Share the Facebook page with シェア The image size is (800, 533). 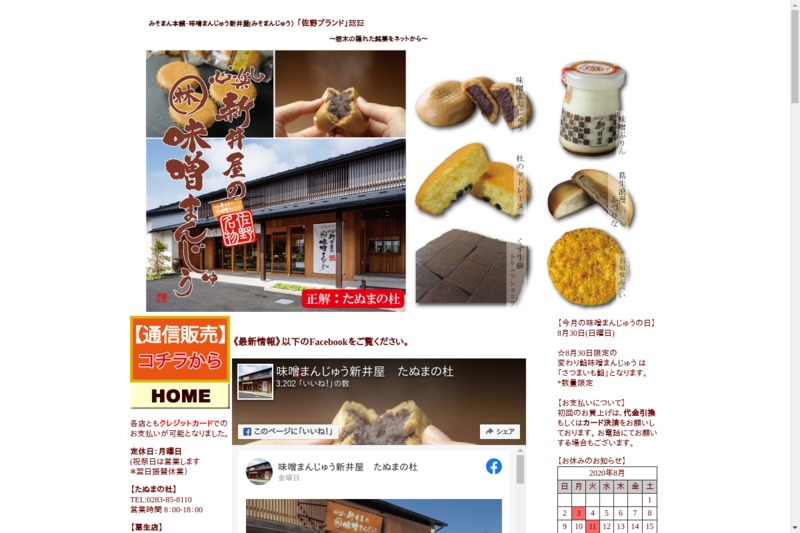(x=499, y=432)
